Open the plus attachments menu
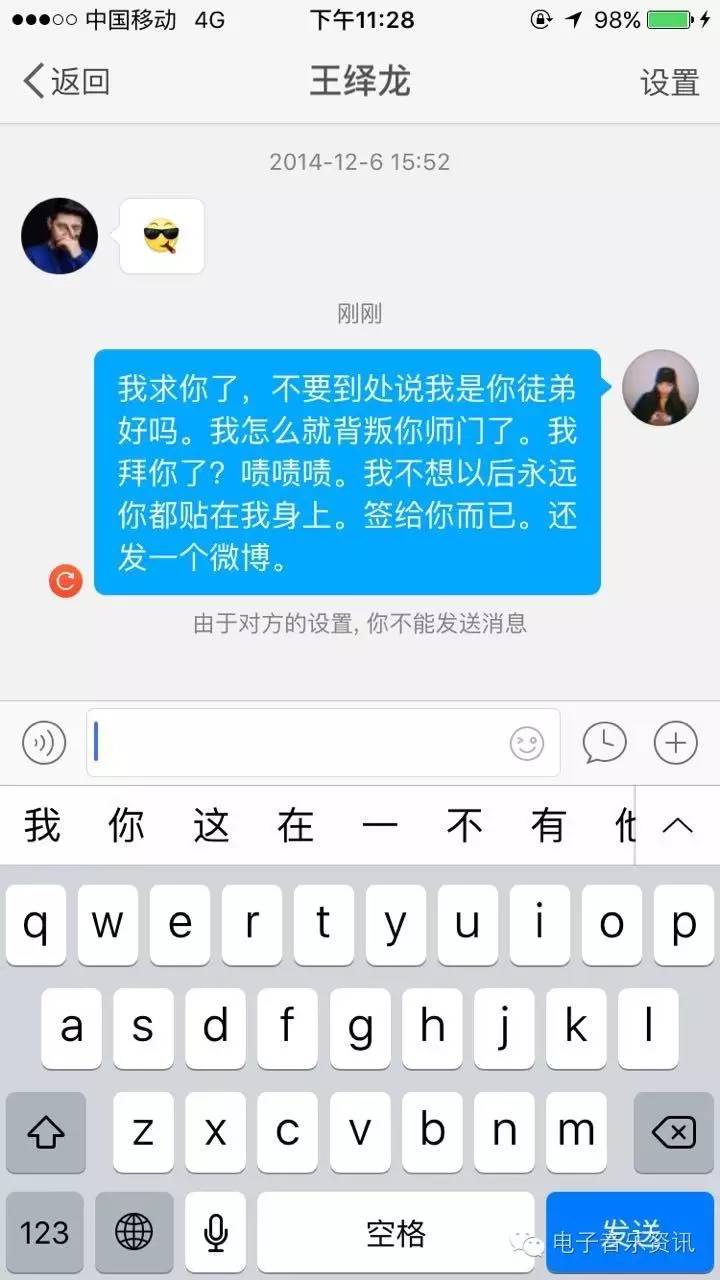720x1280 pixels. (x=676, y=743)
